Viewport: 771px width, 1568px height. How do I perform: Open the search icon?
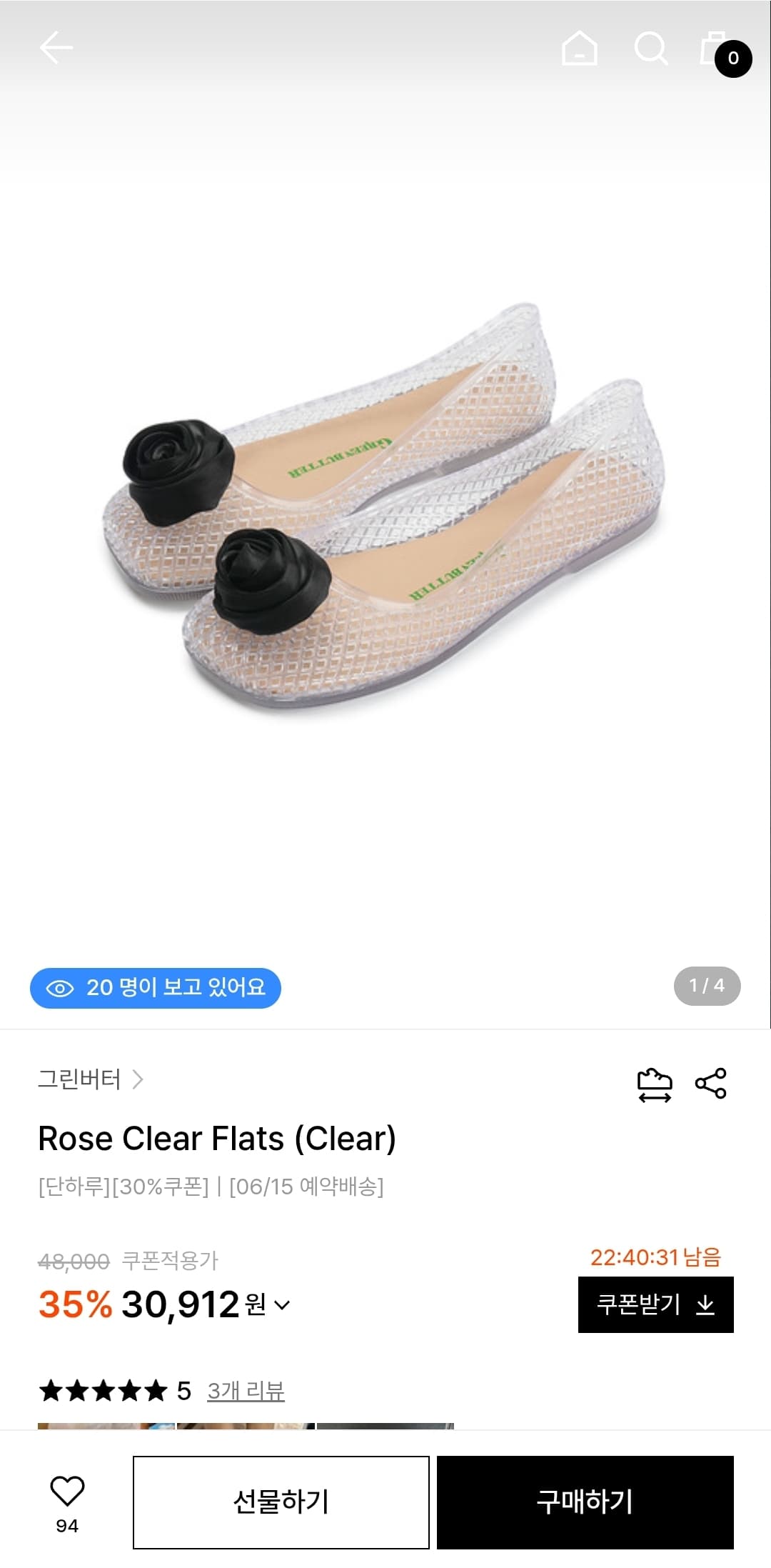pyautogui.click(x=651, y=48)
